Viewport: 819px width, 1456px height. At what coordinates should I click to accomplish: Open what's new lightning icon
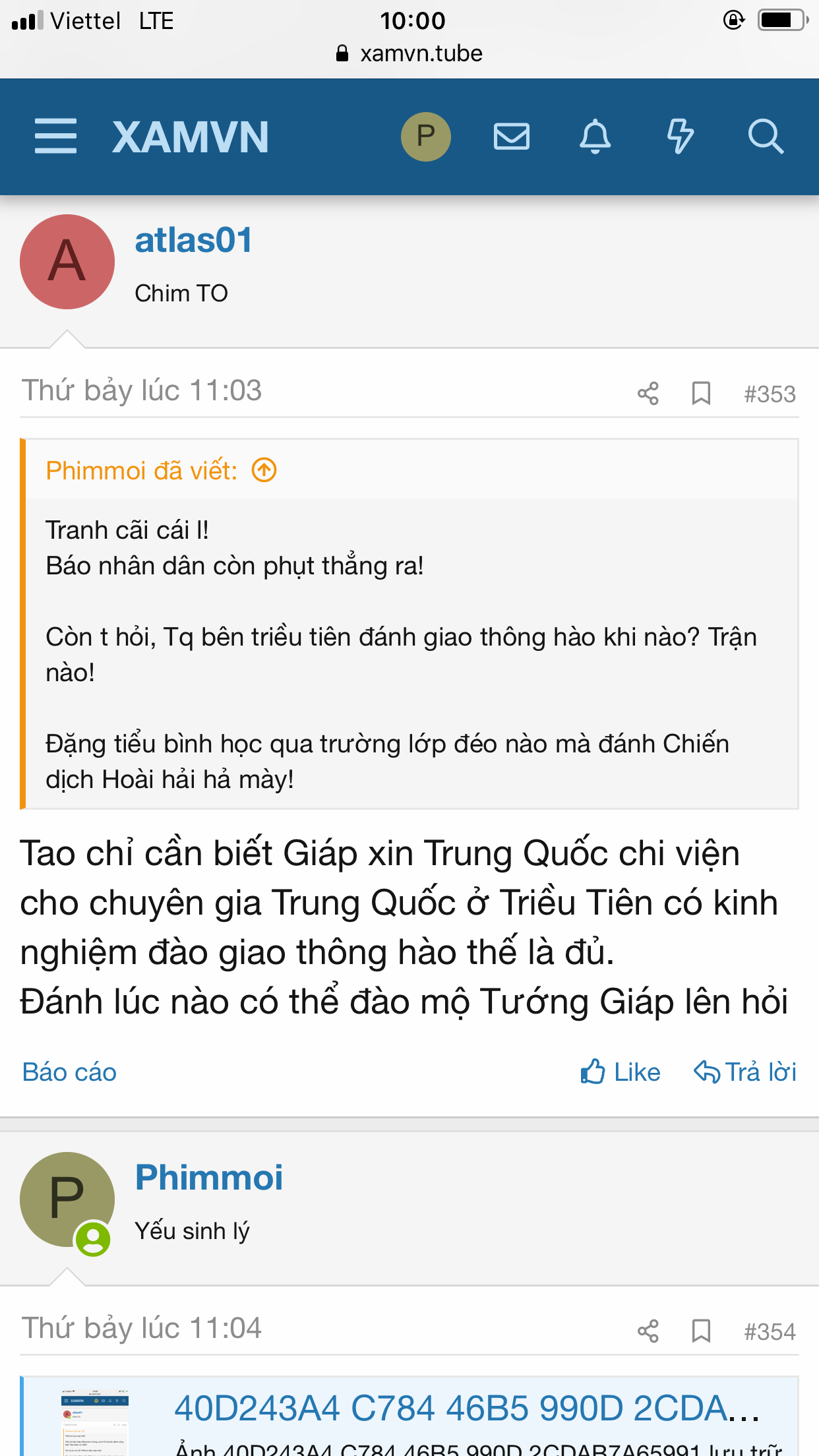680,136
